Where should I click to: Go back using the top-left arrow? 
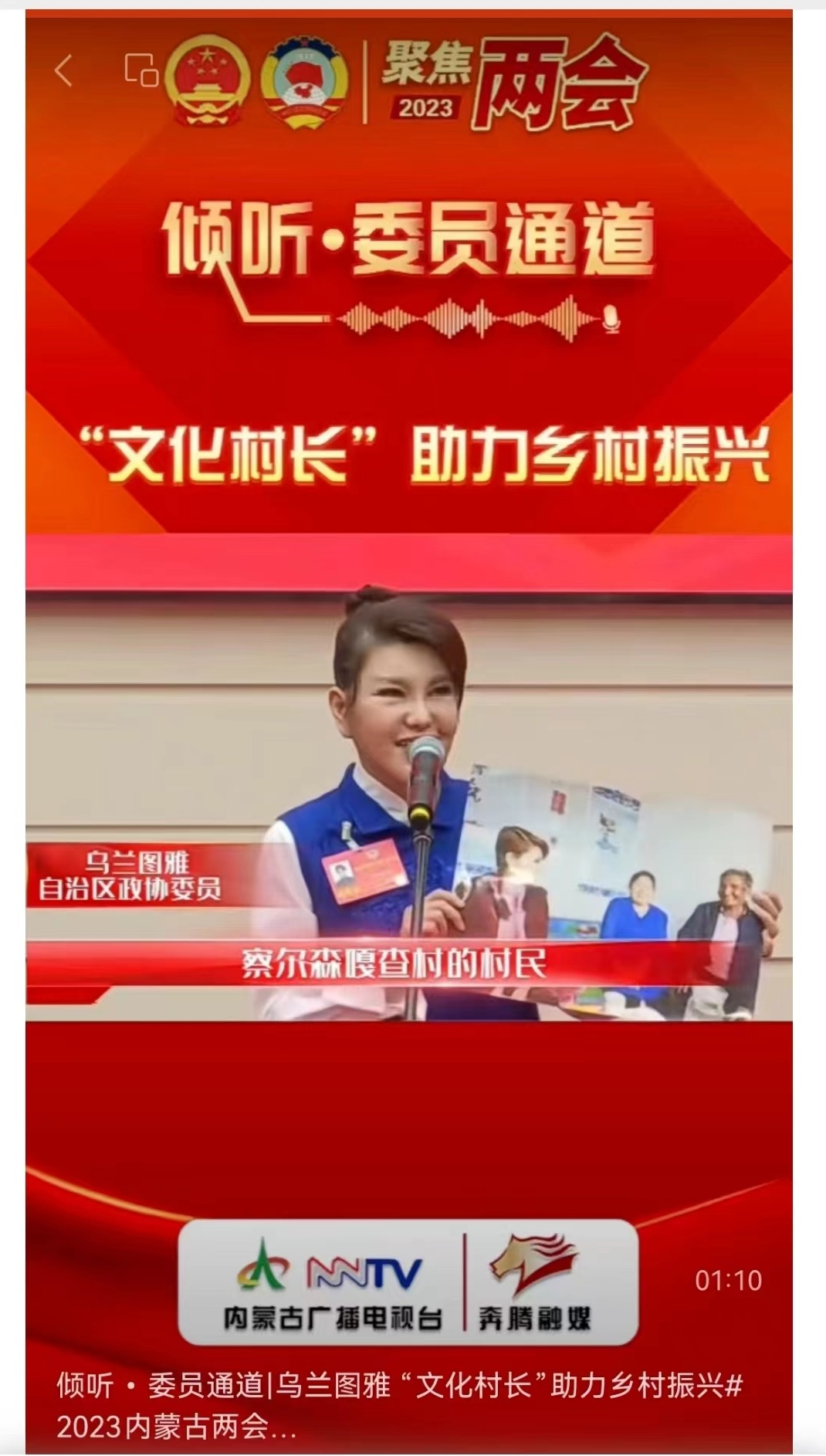[x=64, y=71]
